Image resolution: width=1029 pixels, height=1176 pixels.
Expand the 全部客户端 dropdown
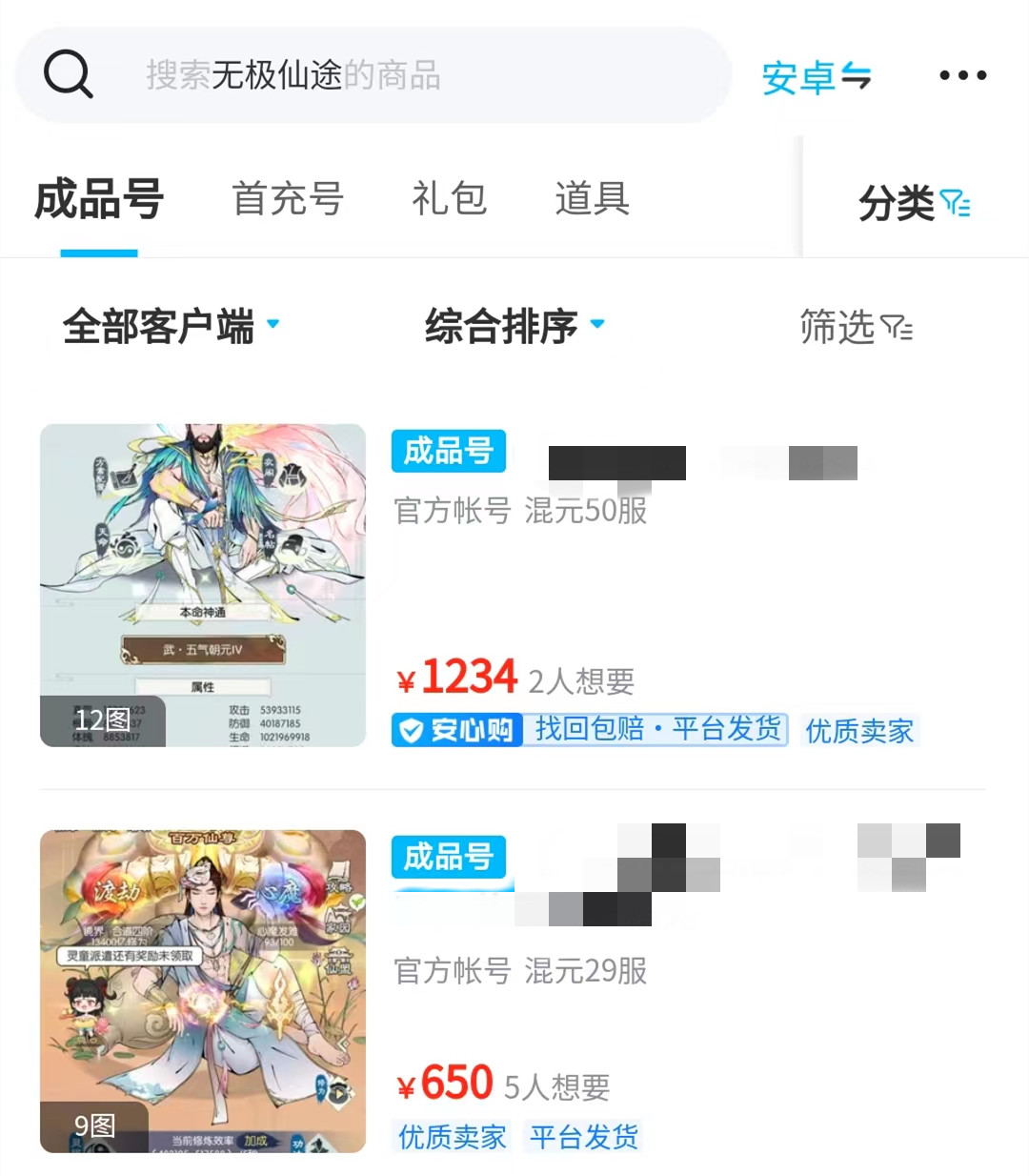171,326
